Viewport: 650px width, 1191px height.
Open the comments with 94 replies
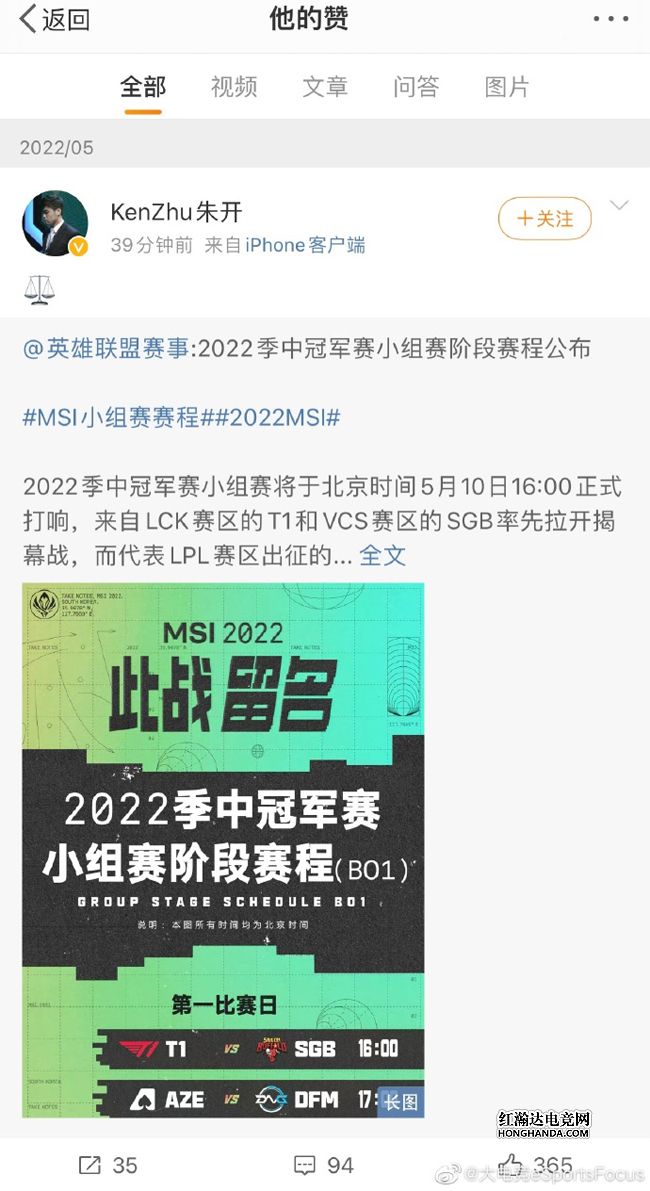(x=325, y=1165)
